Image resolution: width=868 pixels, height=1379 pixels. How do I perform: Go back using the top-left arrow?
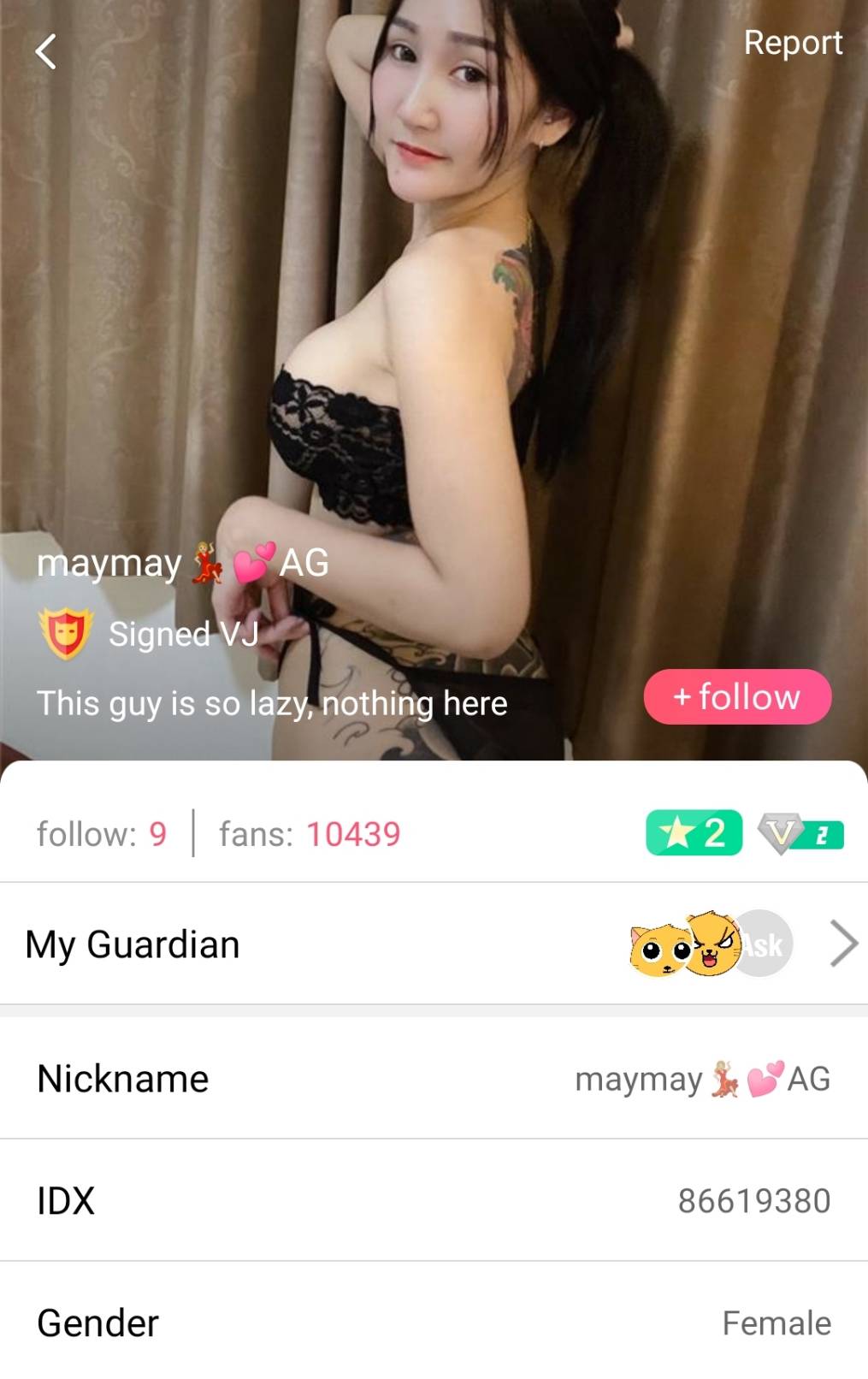coord(46,51)
